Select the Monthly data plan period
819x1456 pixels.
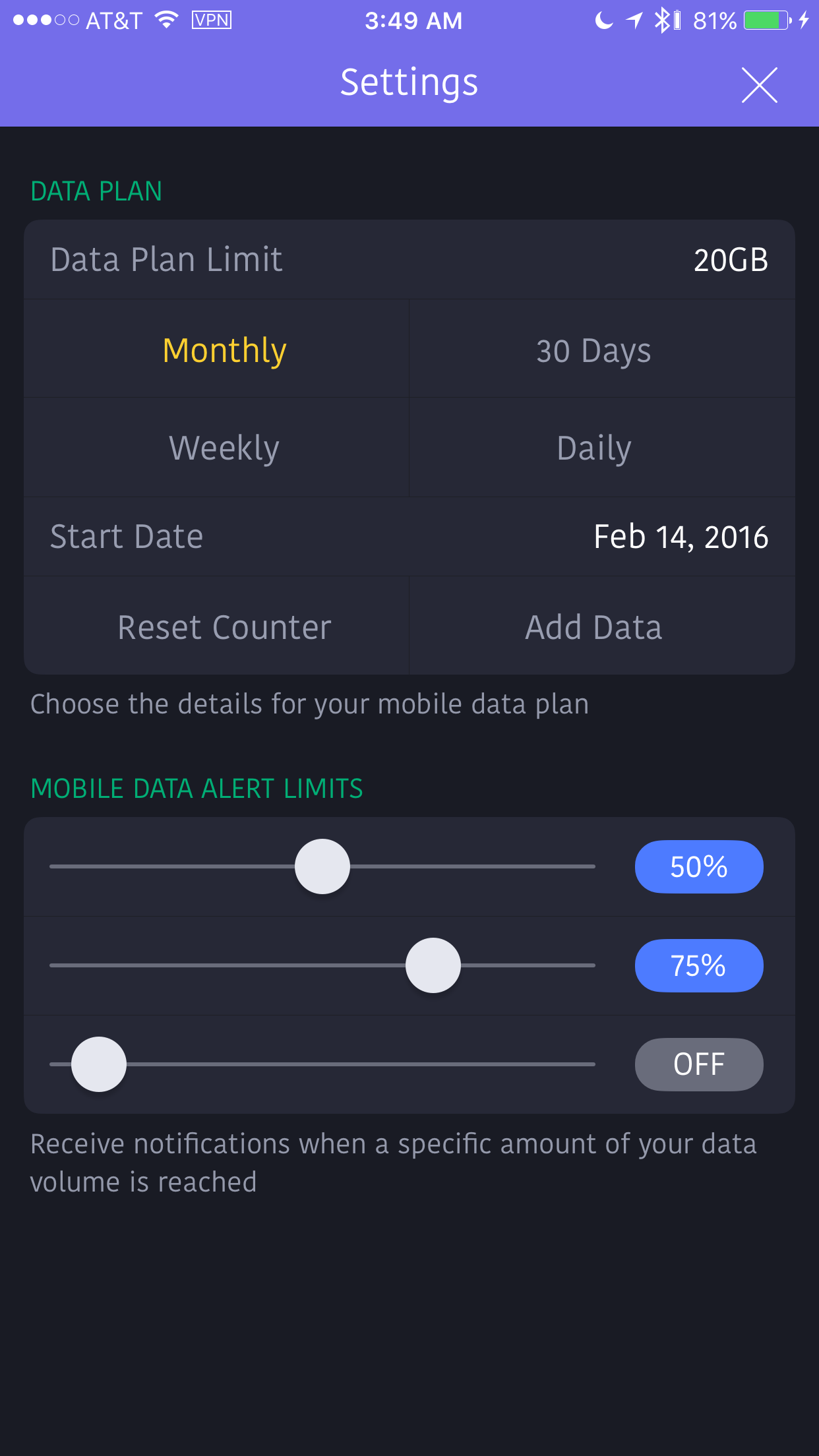(224, 349)
